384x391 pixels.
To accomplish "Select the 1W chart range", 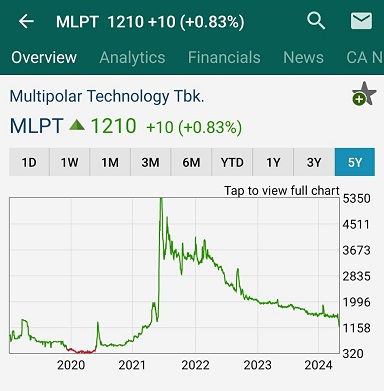I will [x=70, y=162].
